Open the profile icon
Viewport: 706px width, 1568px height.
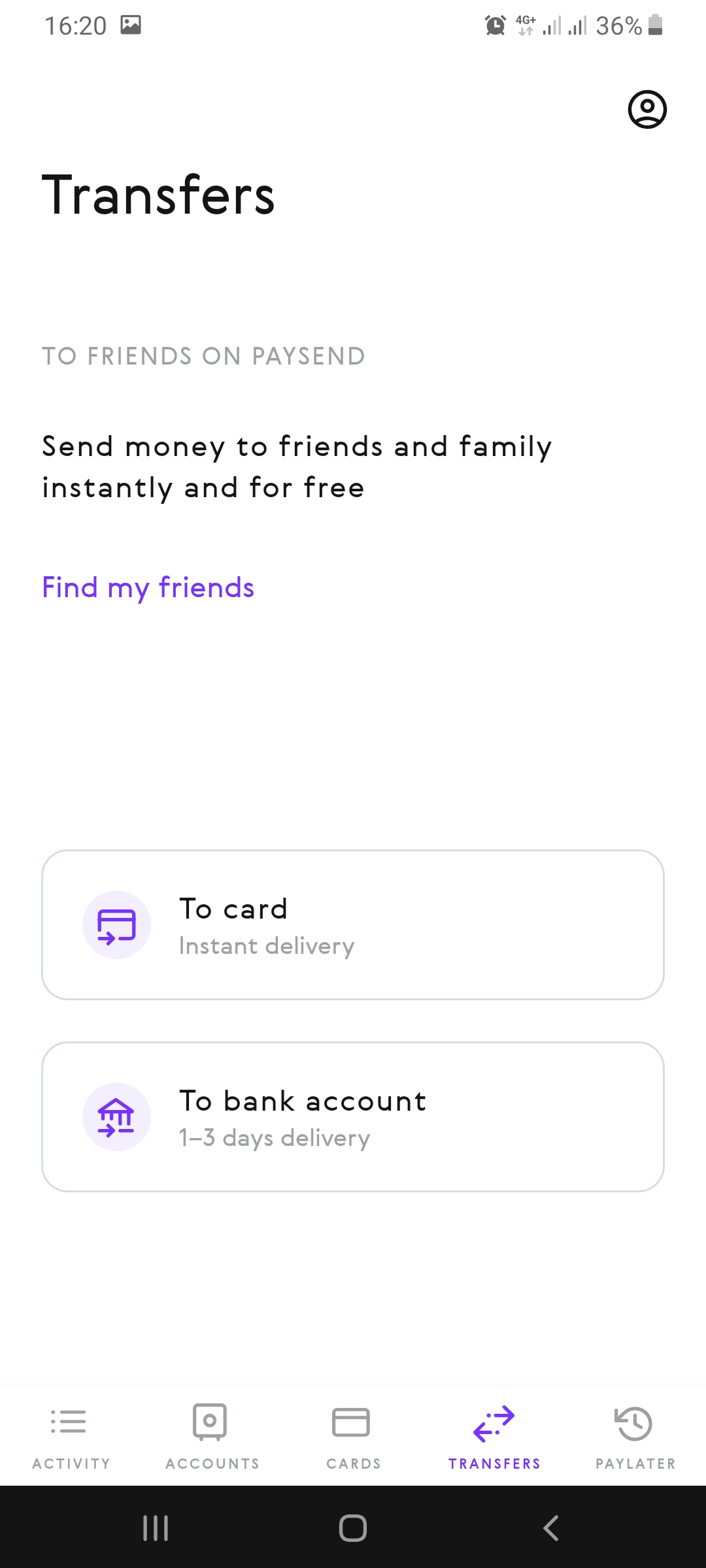click(x=647, y=109)
